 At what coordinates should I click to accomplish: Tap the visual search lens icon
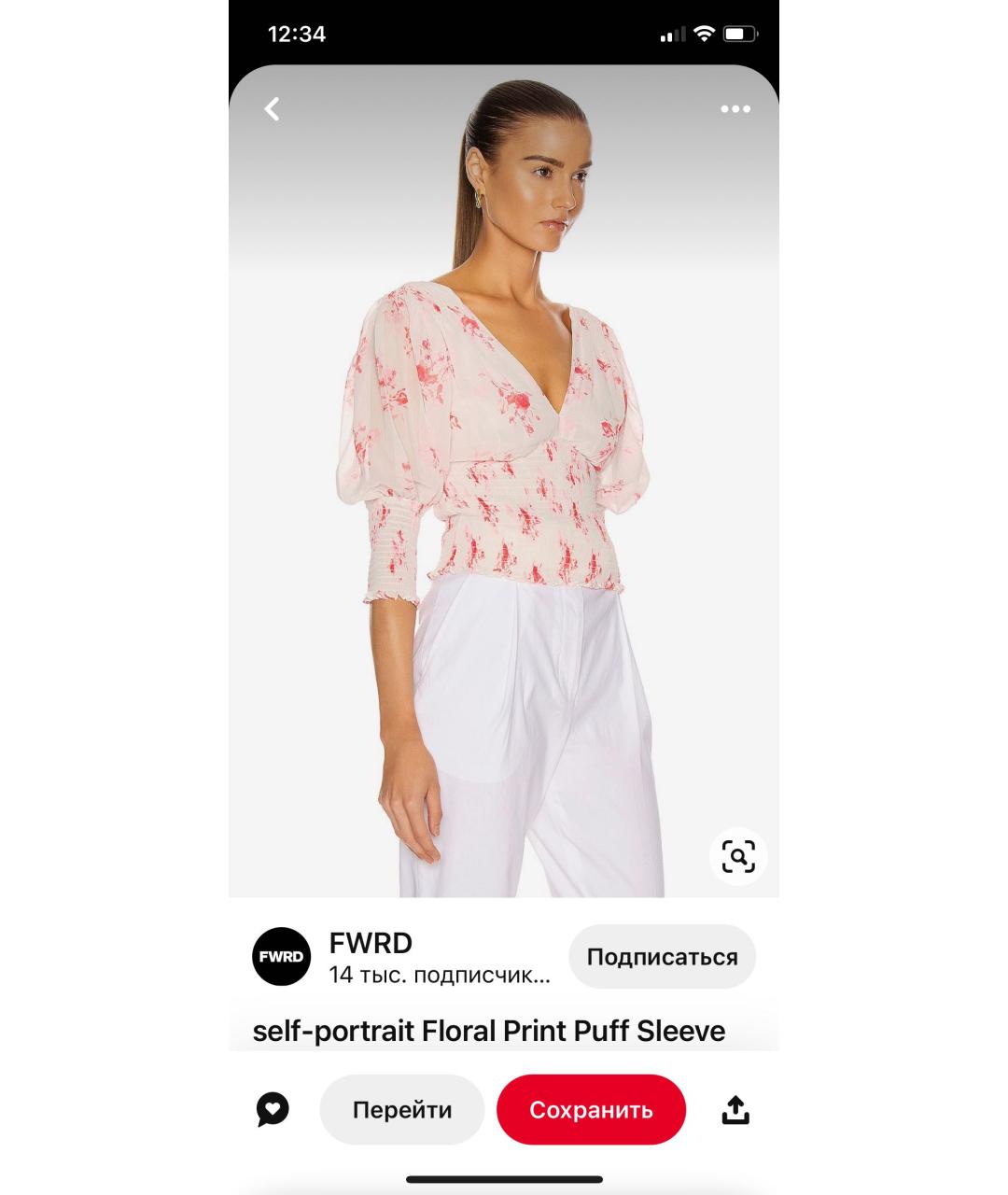[x=738, y=855]
